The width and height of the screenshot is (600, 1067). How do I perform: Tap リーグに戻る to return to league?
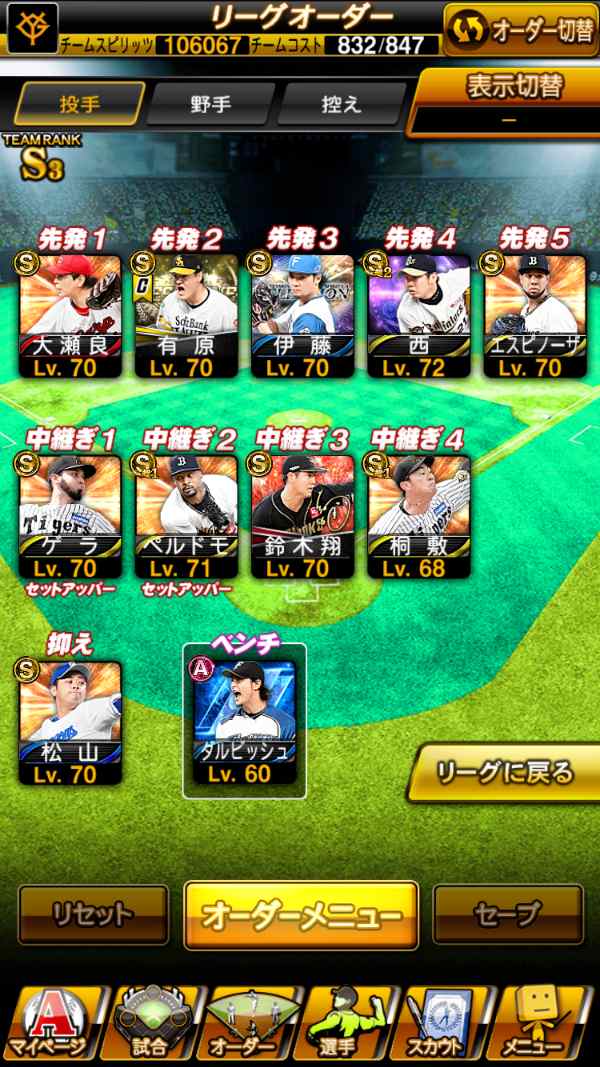click(x=504, y=773)
